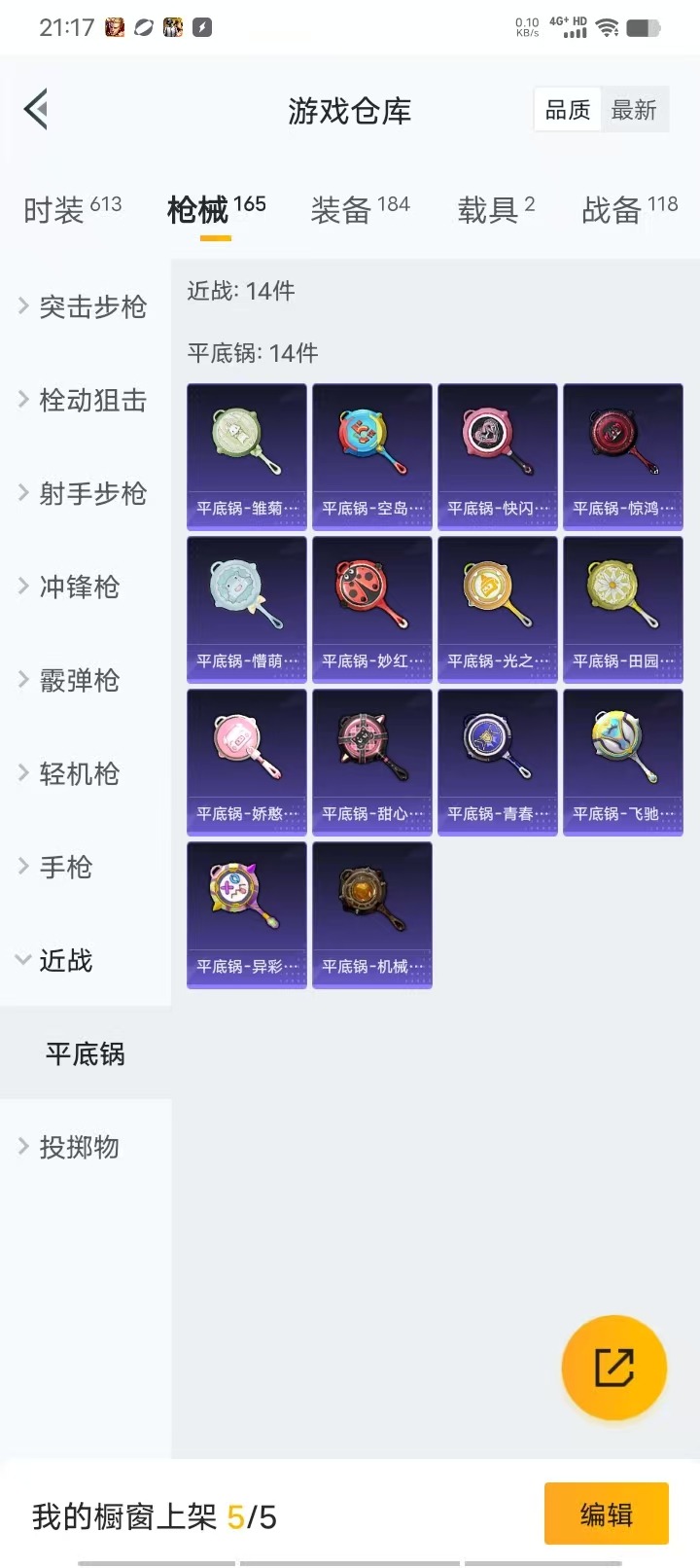Expand the 栓动狙击 category
Screen dimensions: 700x1568
pyautogui.click(x=85, y=400)
